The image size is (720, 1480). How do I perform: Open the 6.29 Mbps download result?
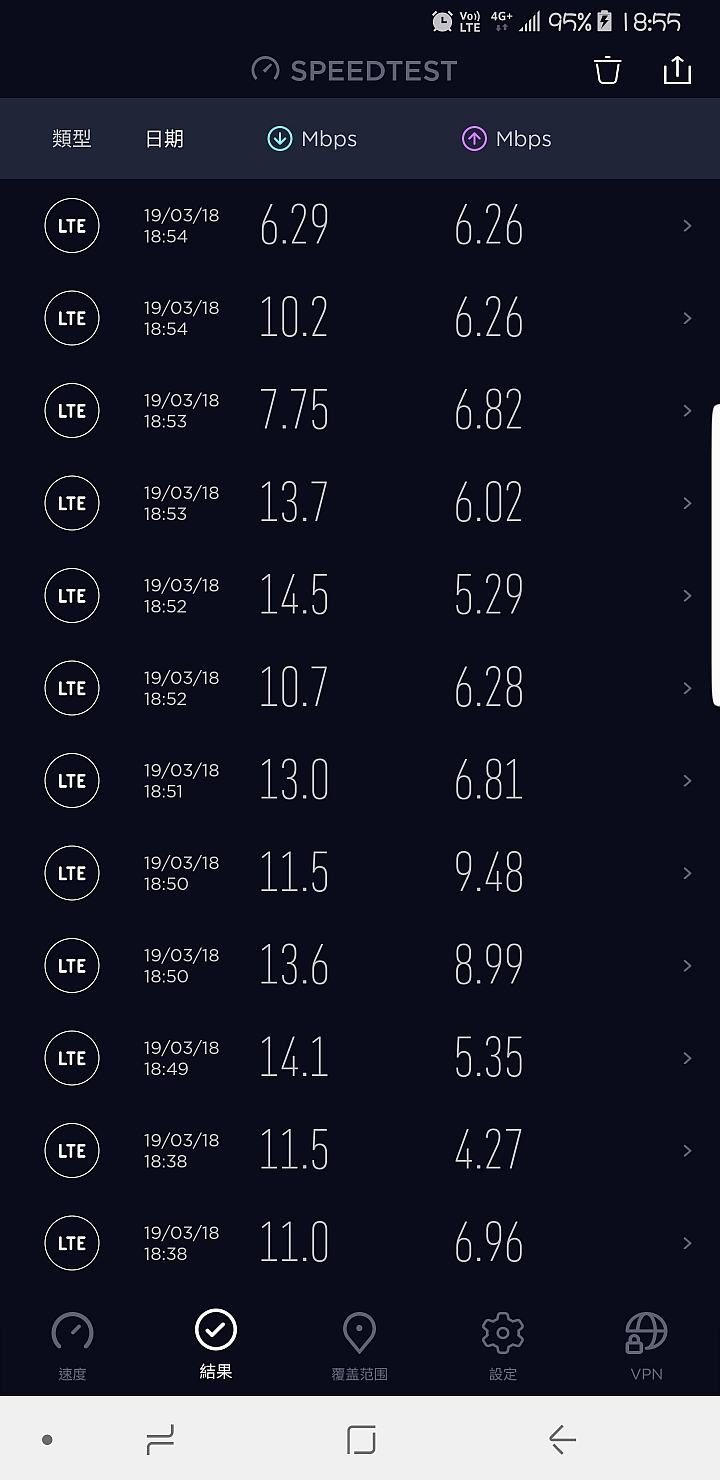pyautogui.click(x=360, y=226)
